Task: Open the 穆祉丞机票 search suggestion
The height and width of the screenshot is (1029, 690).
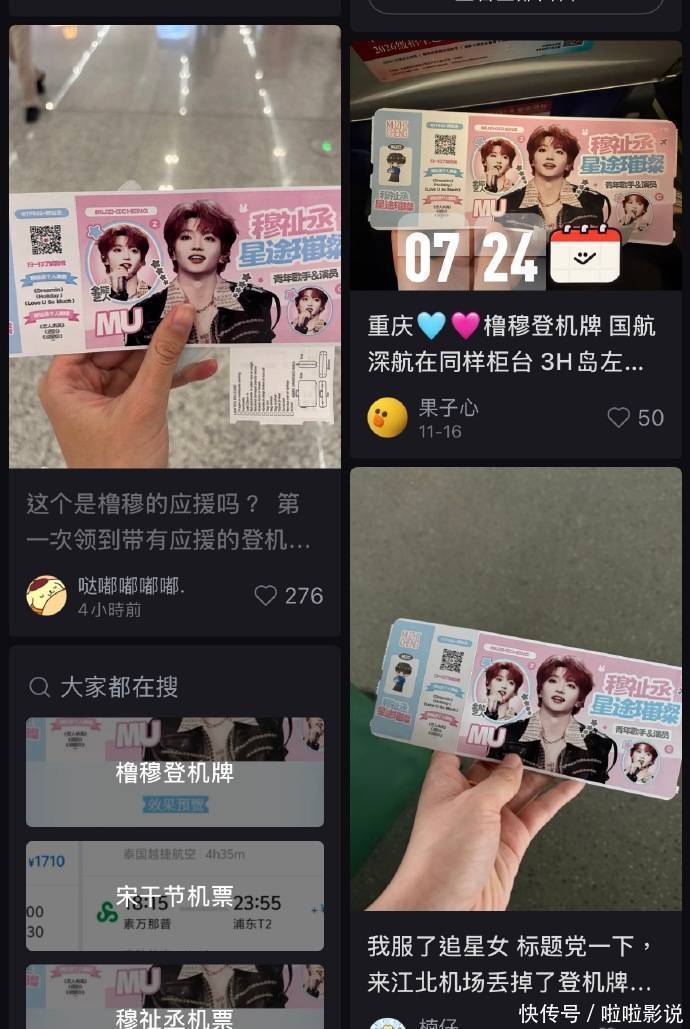Action: 175,997
